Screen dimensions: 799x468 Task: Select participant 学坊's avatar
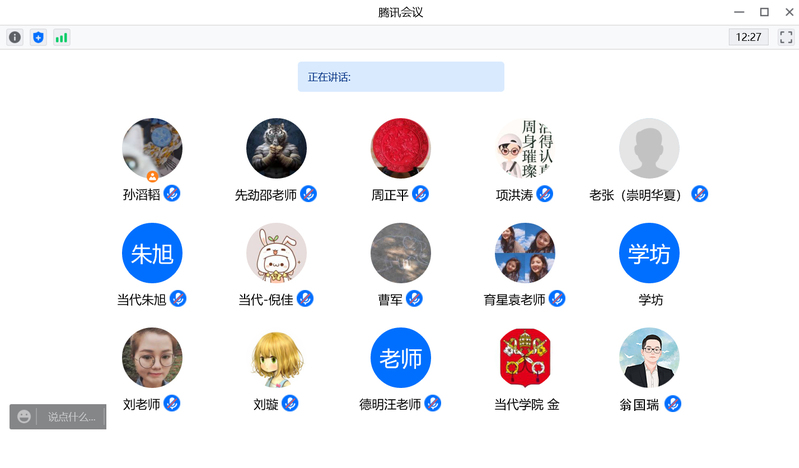click(649, 253)
